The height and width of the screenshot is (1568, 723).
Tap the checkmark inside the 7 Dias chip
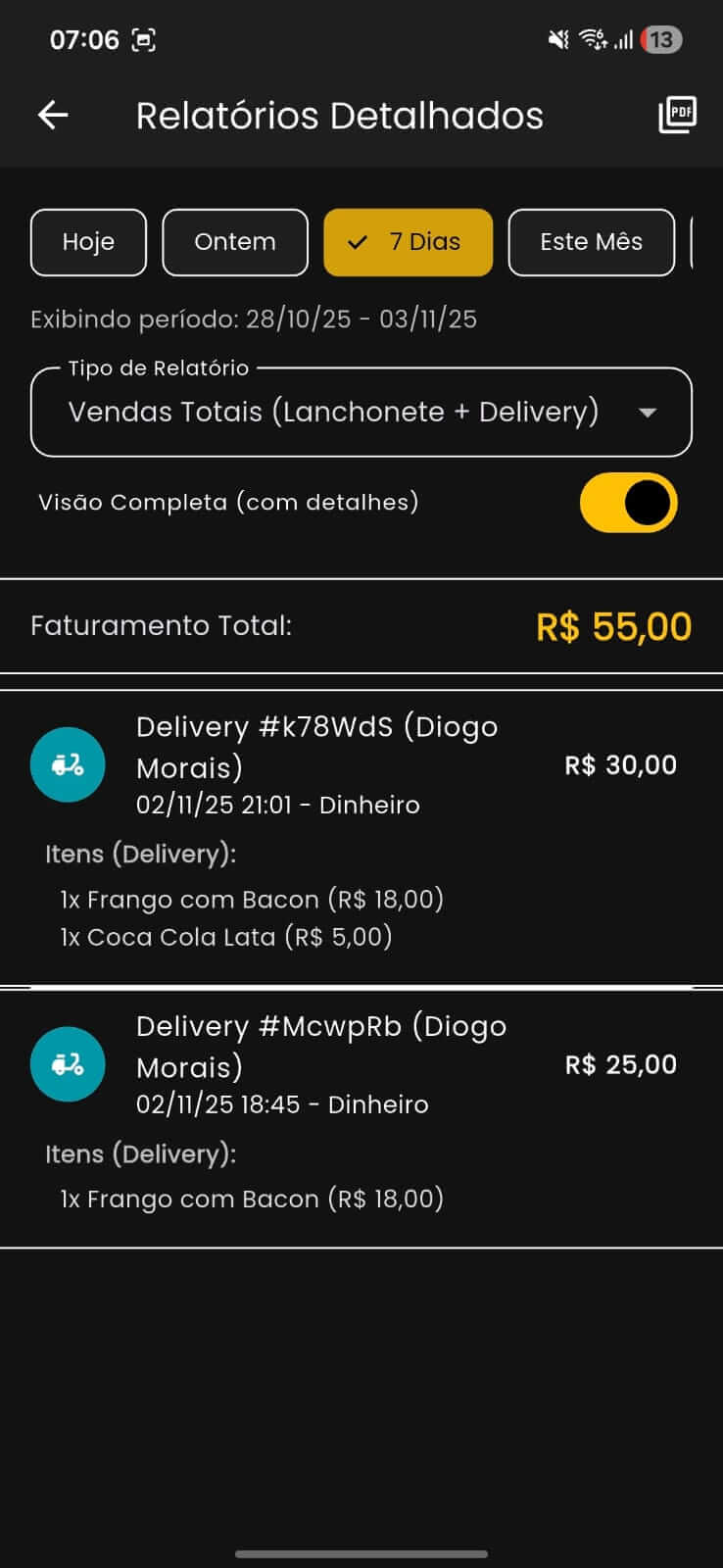[359, 242]
